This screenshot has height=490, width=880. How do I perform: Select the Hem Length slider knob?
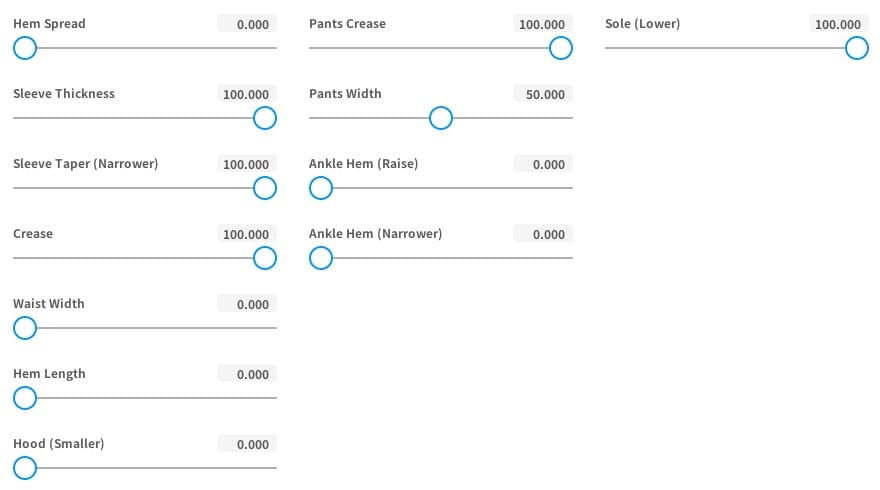point(25,398)
